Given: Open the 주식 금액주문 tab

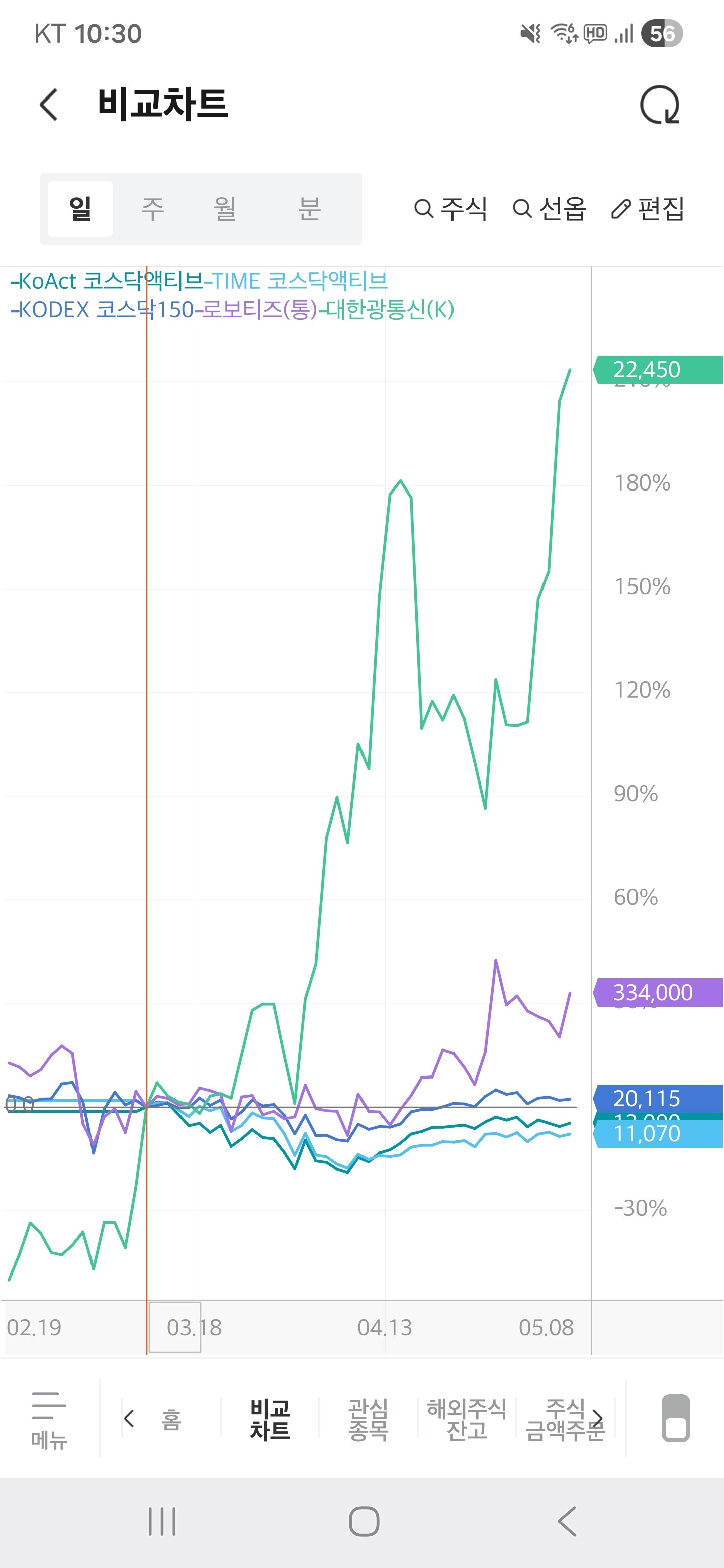Looking at the screenshot, I should click(x=565, y=1419).
